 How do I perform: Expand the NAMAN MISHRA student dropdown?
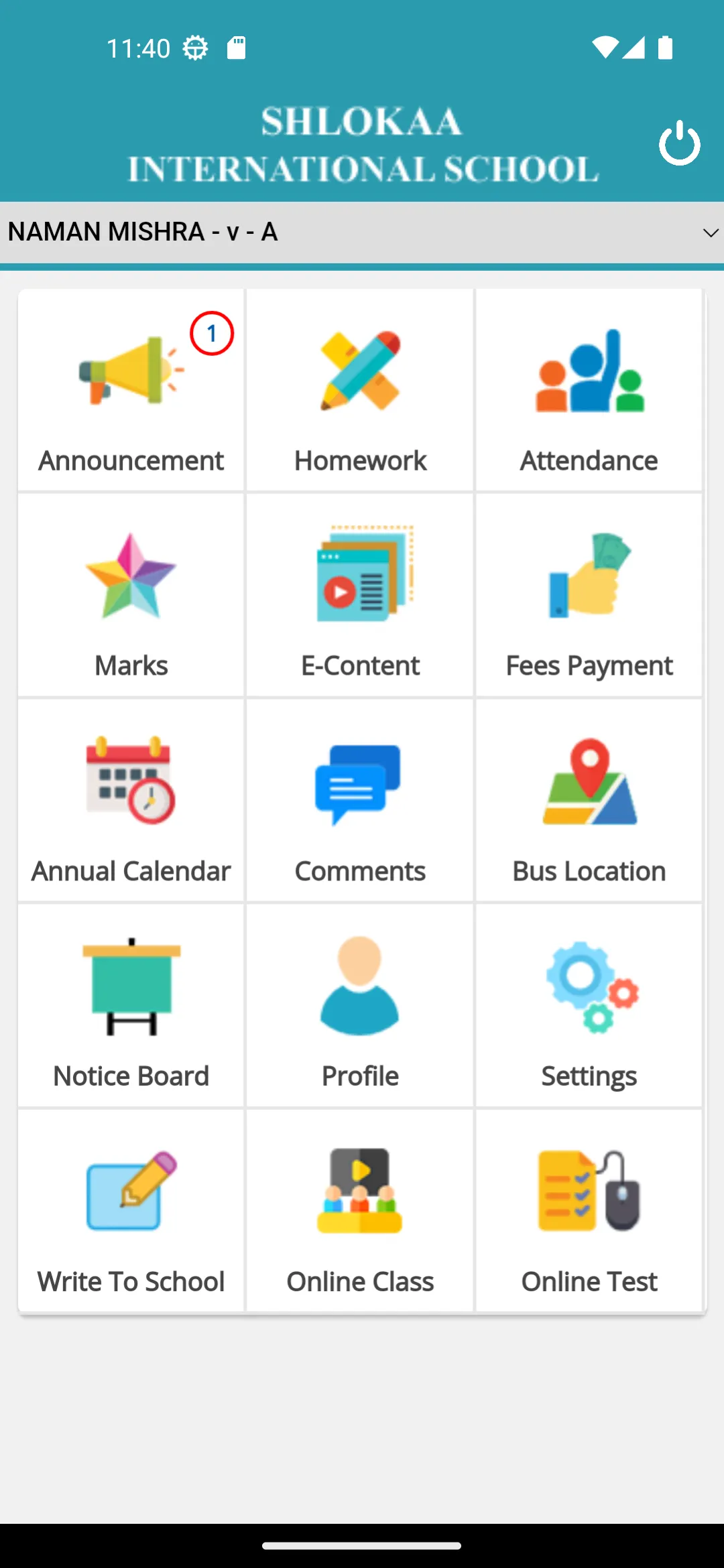click(x=362, y=233)
